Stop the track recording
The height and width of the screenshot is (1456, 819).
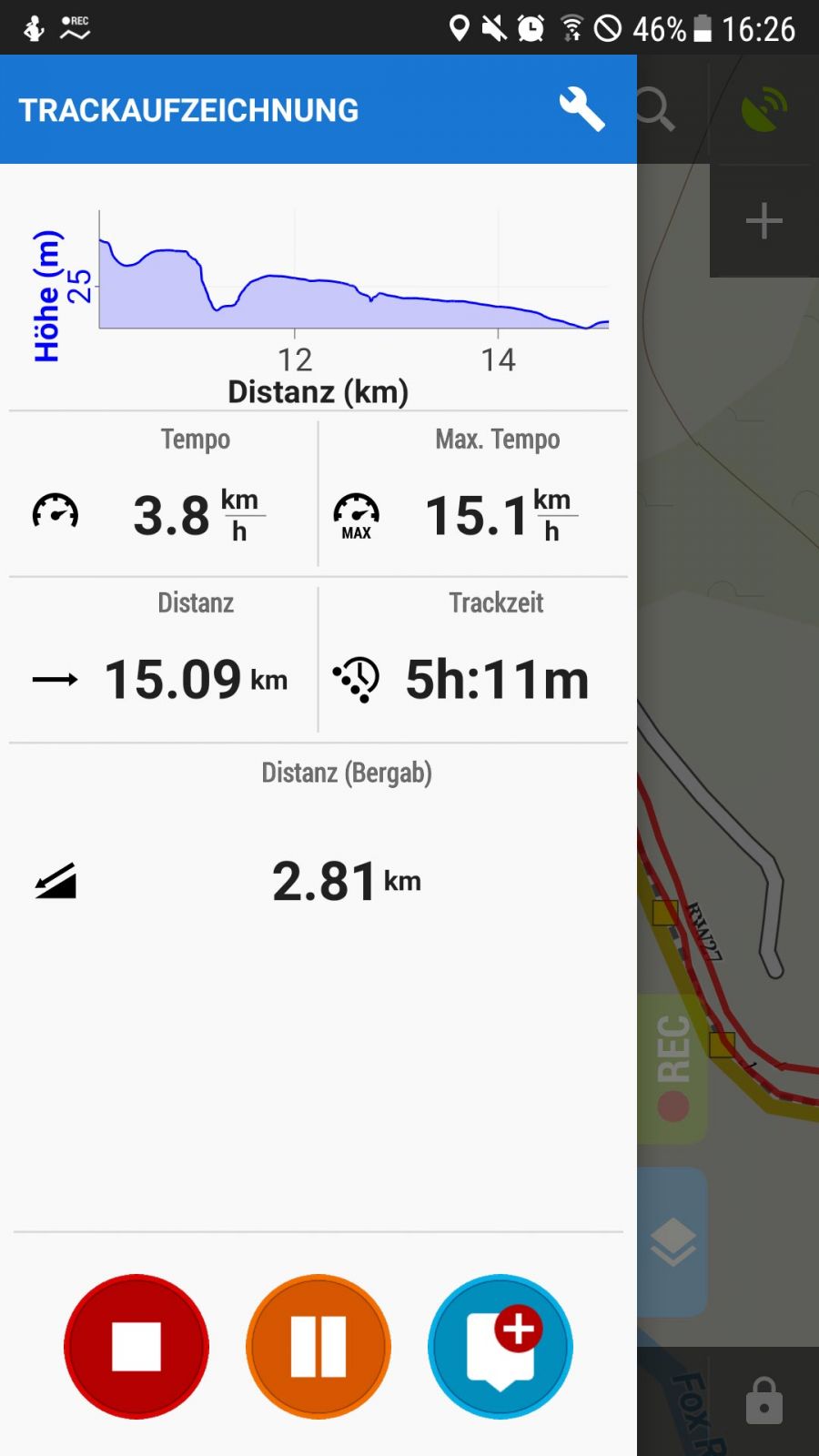pos(136,1347)
